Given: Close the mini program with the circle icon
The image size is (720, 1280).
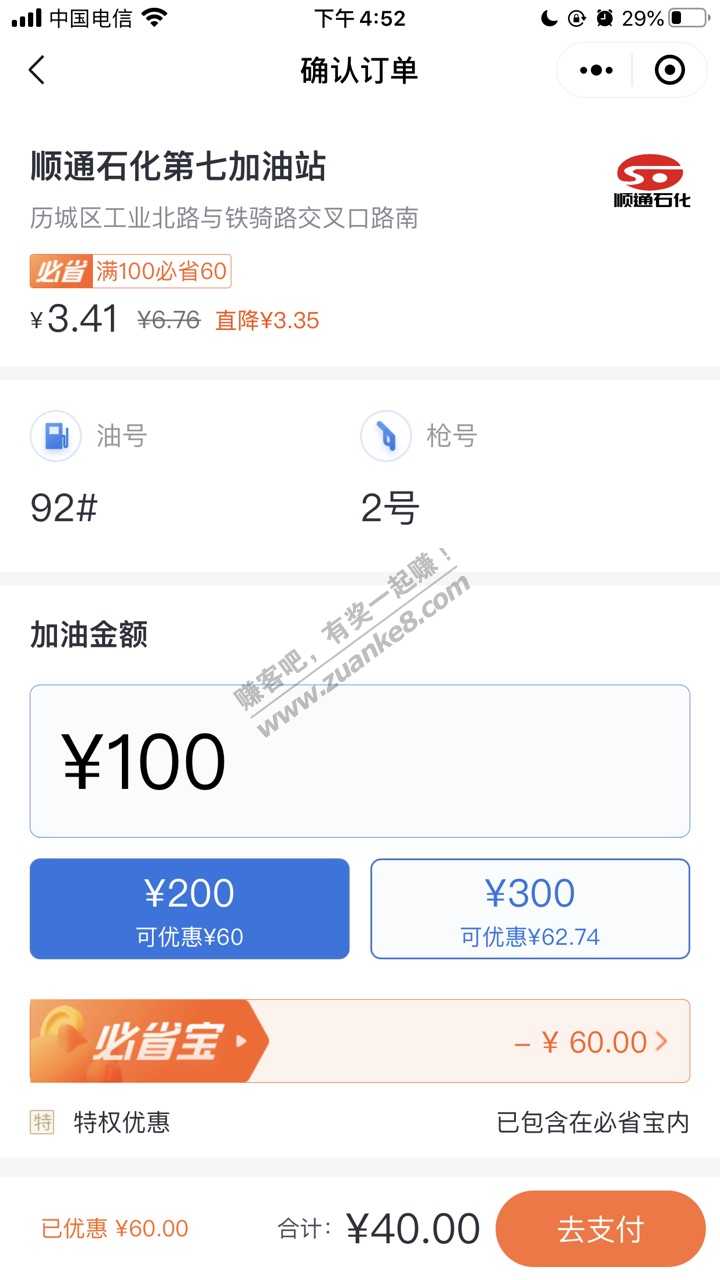Looking at the screenshot, I should coord(669,70).
